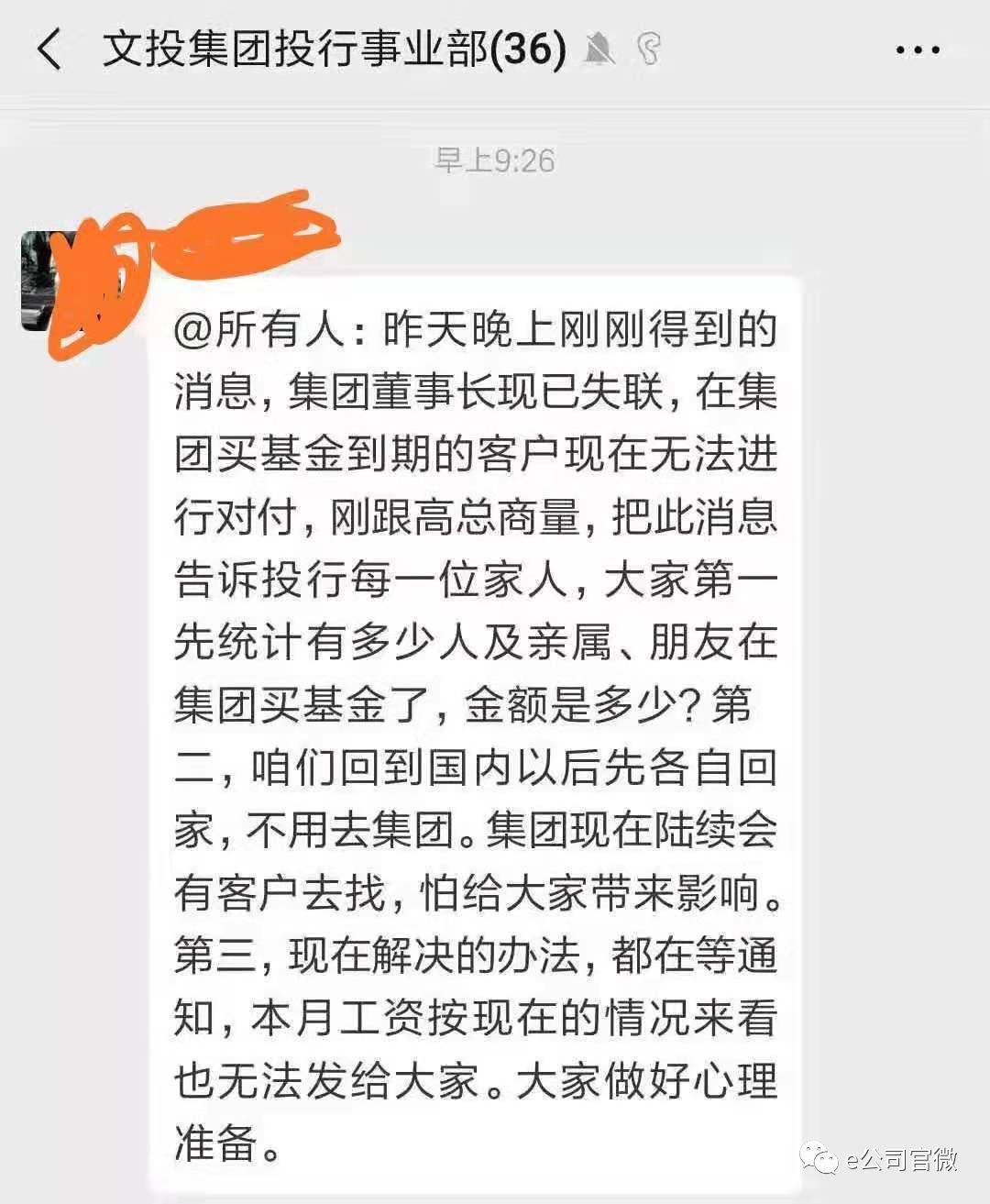
Task: Go back to the chat list
Action: (49, 50)
